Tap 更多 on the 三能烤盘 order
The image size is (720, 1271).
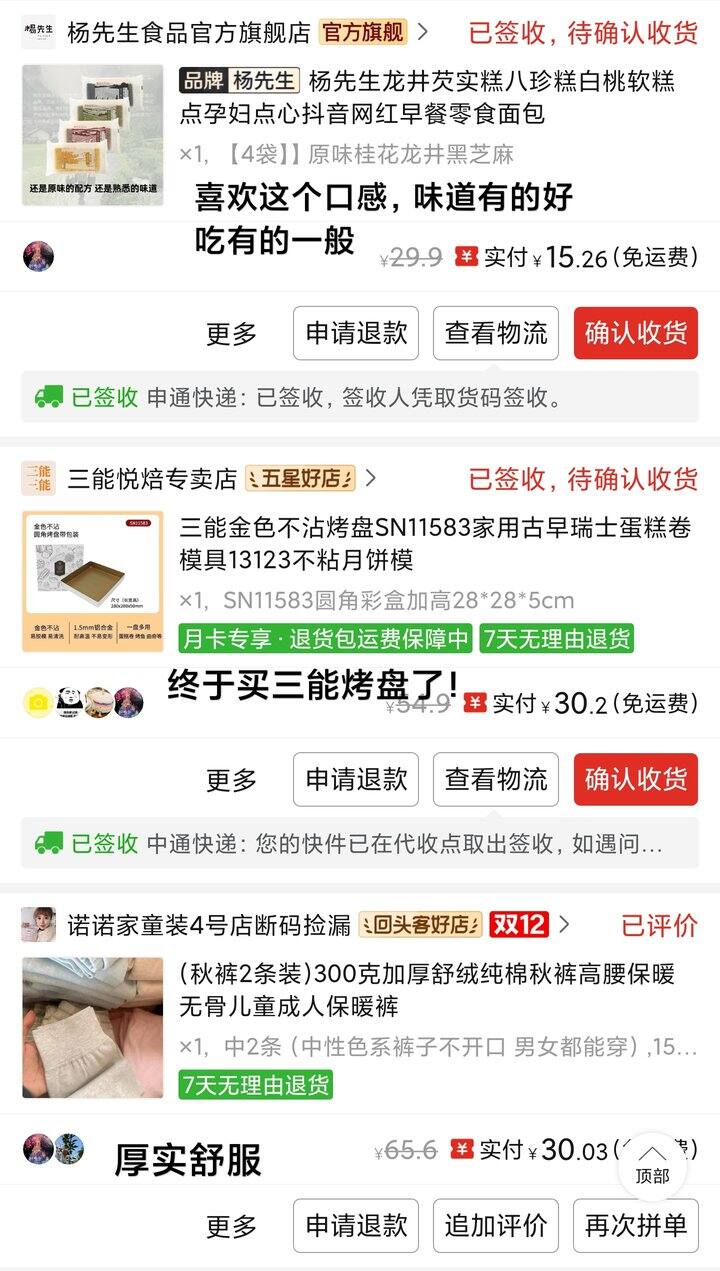pyautogui.click(x=232, y=780)
